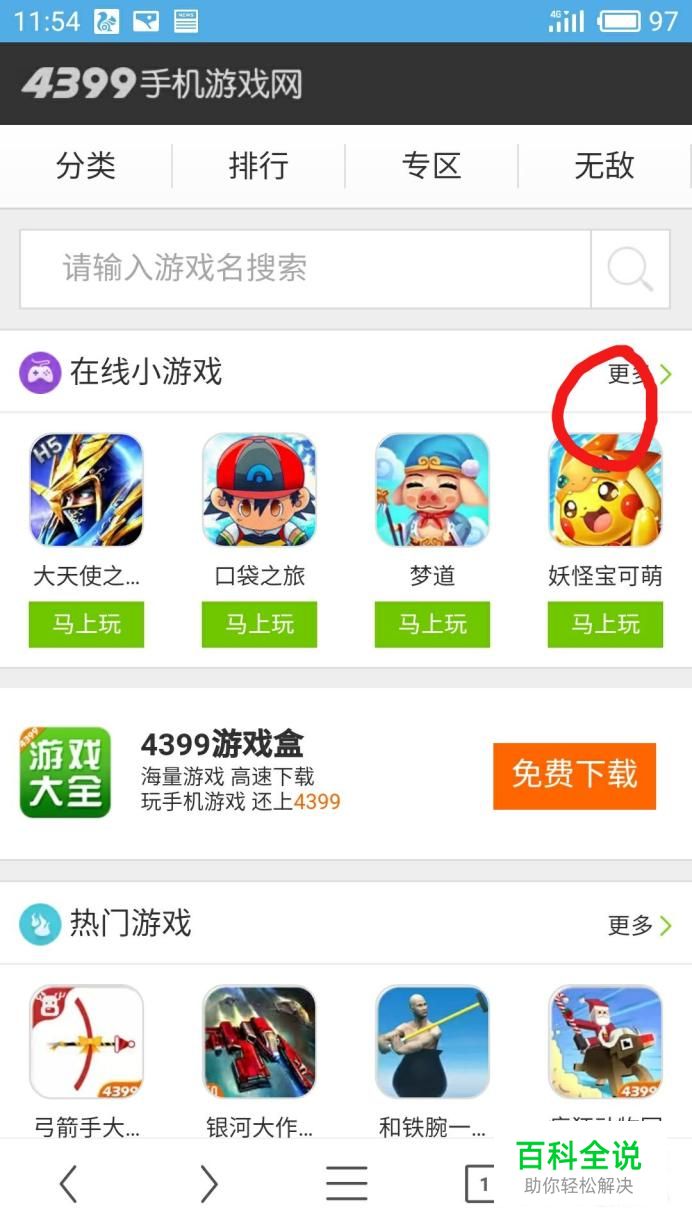This screenshot has width=692, height=1230.
Task: Go back with browser back arrow
Action: 68,1184
